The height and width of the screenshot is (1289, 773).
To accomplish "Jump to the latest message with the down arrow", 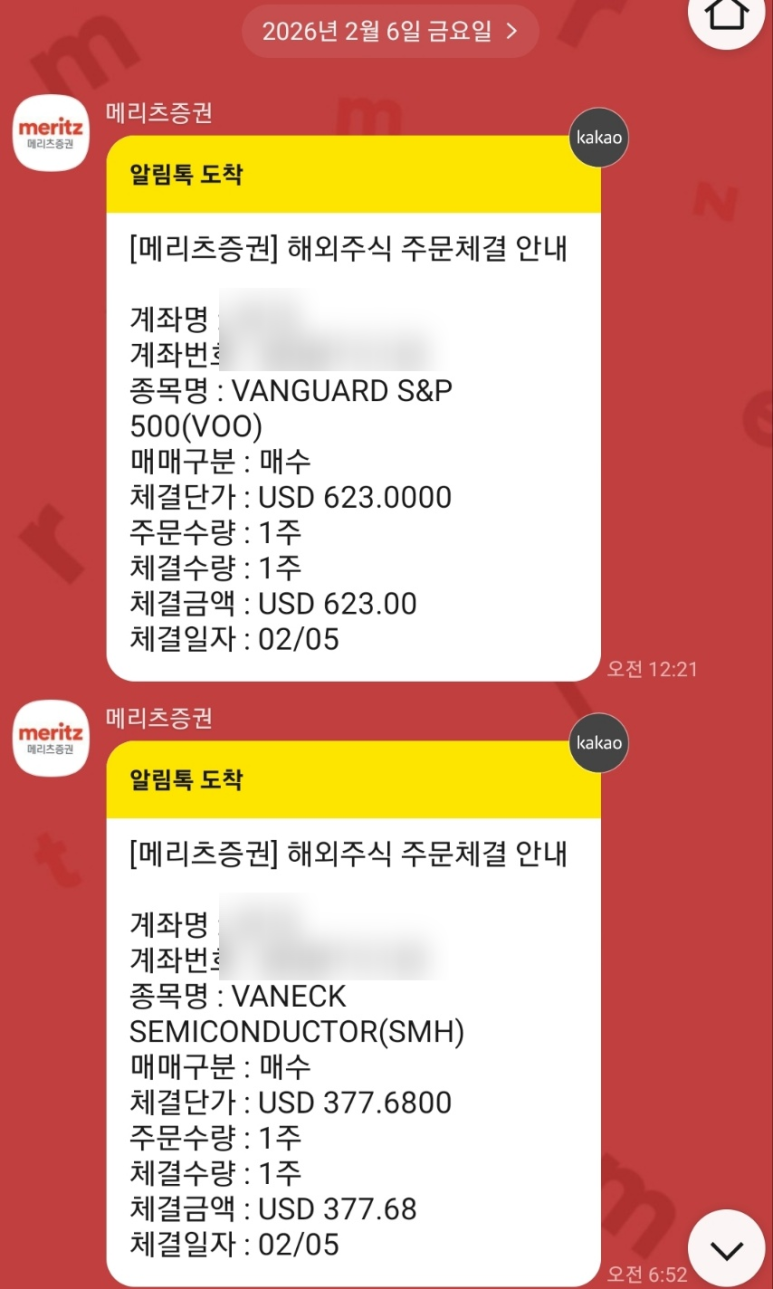I will click(x=727, y=1248).
